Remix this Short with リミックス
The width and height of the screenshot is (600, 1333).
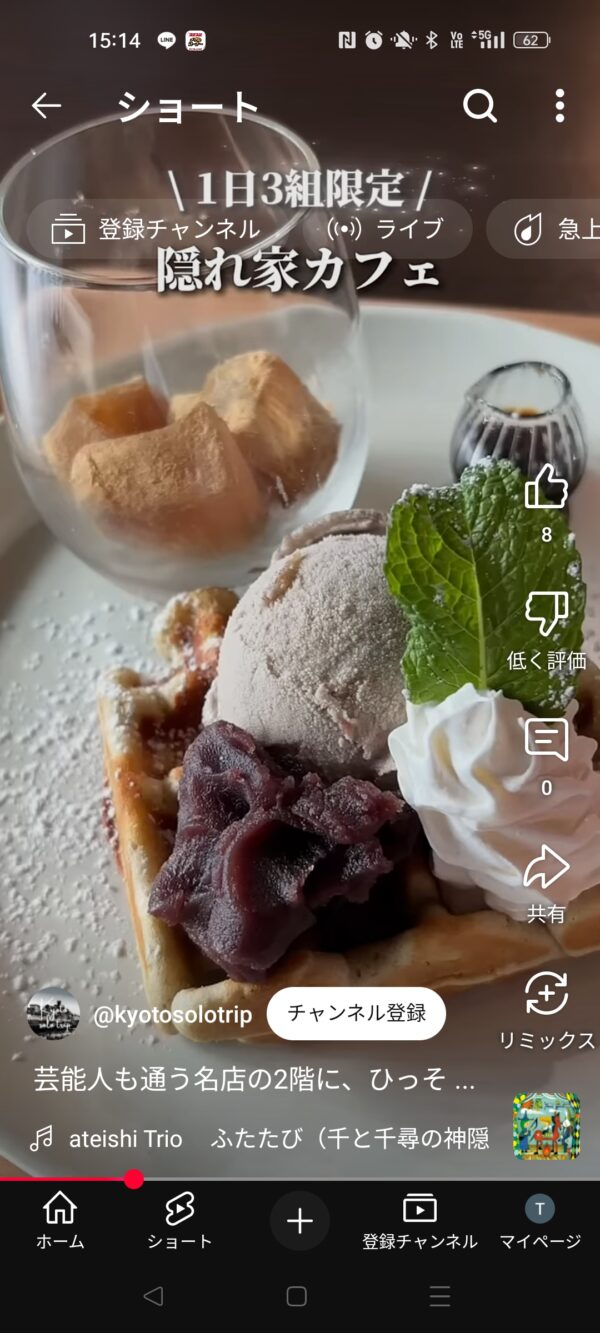click(546, 997)
